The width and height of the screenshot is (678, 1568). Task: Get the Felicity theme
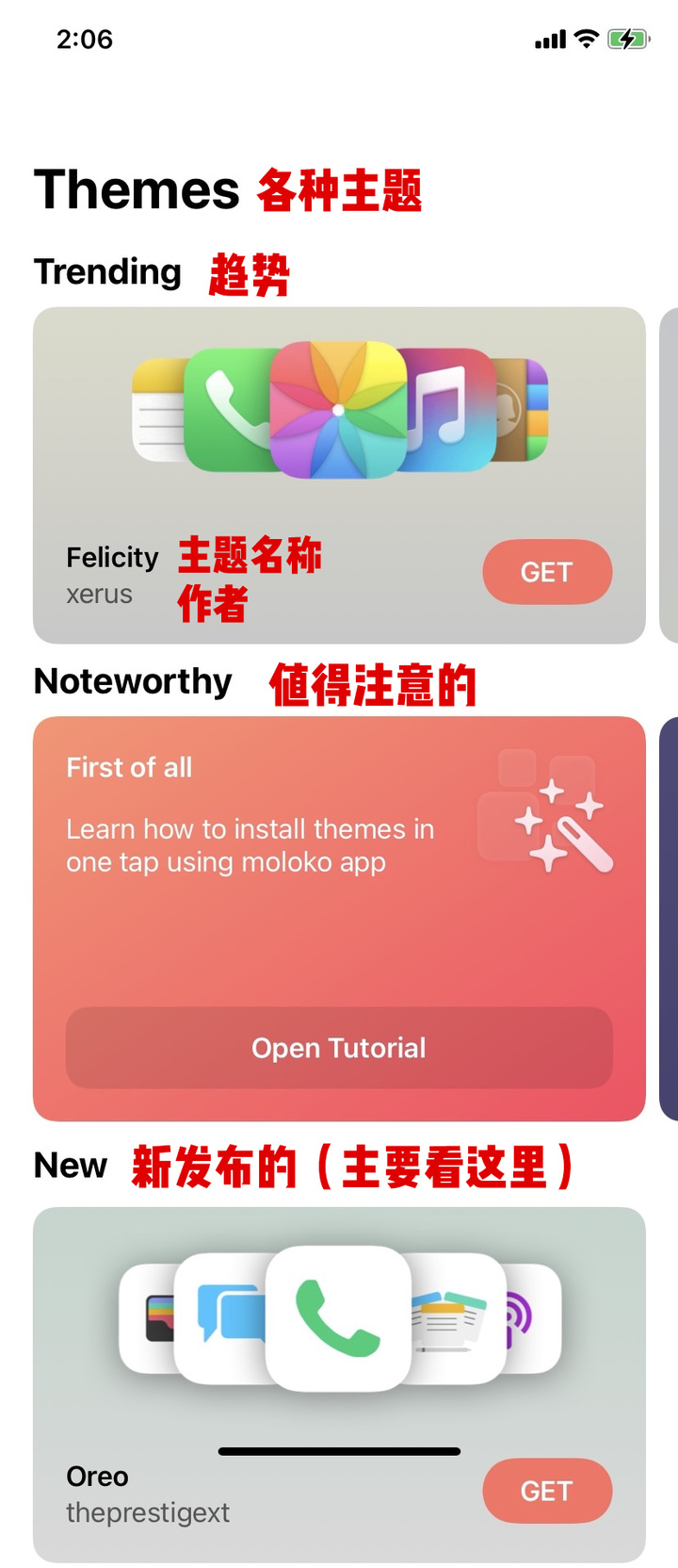[x=547, y=572]
